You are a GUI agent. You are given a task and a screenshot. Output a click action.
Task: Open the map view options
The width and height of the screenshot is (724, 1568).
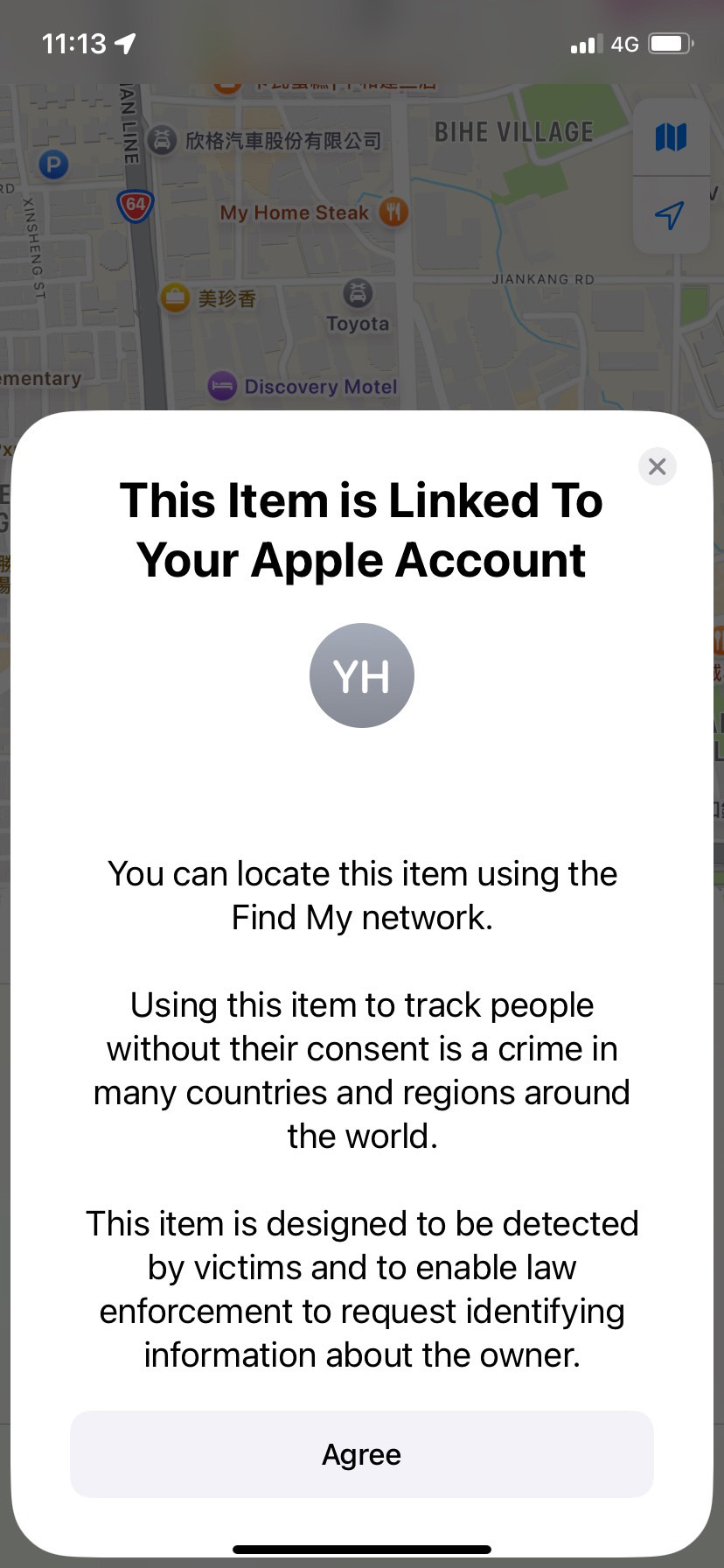coord(671,137)
